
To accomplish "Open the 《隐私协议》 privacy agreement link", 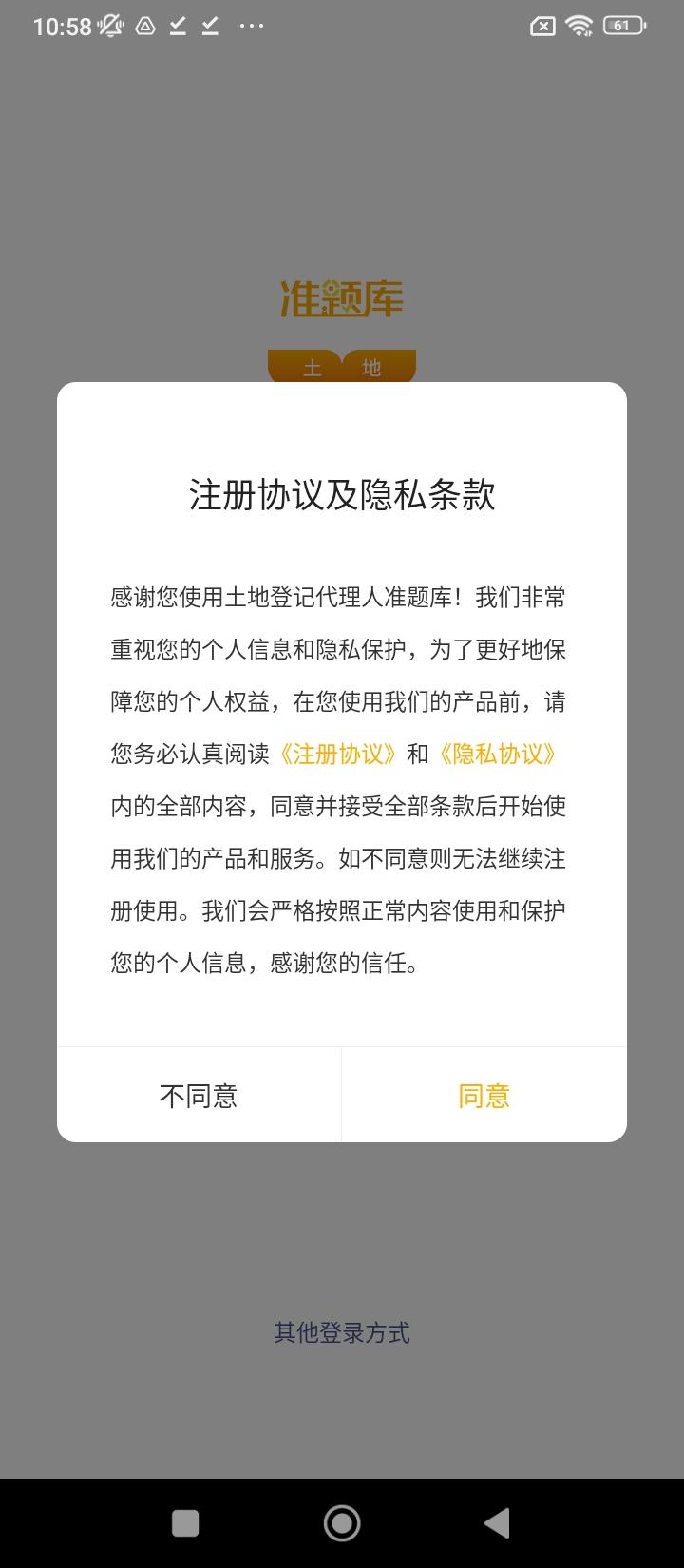I will point(499,754).
